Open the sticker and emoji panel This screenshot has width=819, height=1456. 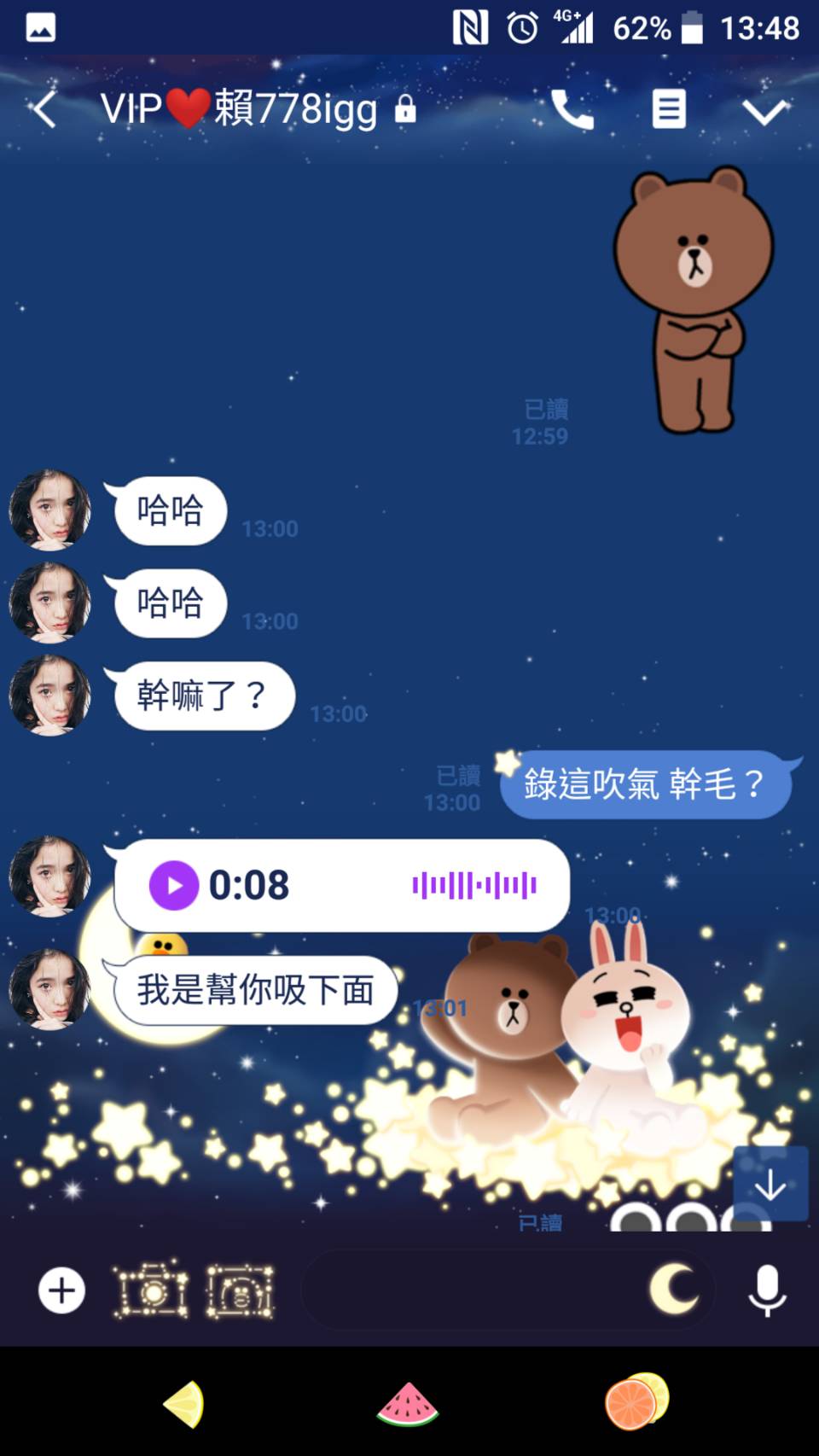pos(674,1288)
